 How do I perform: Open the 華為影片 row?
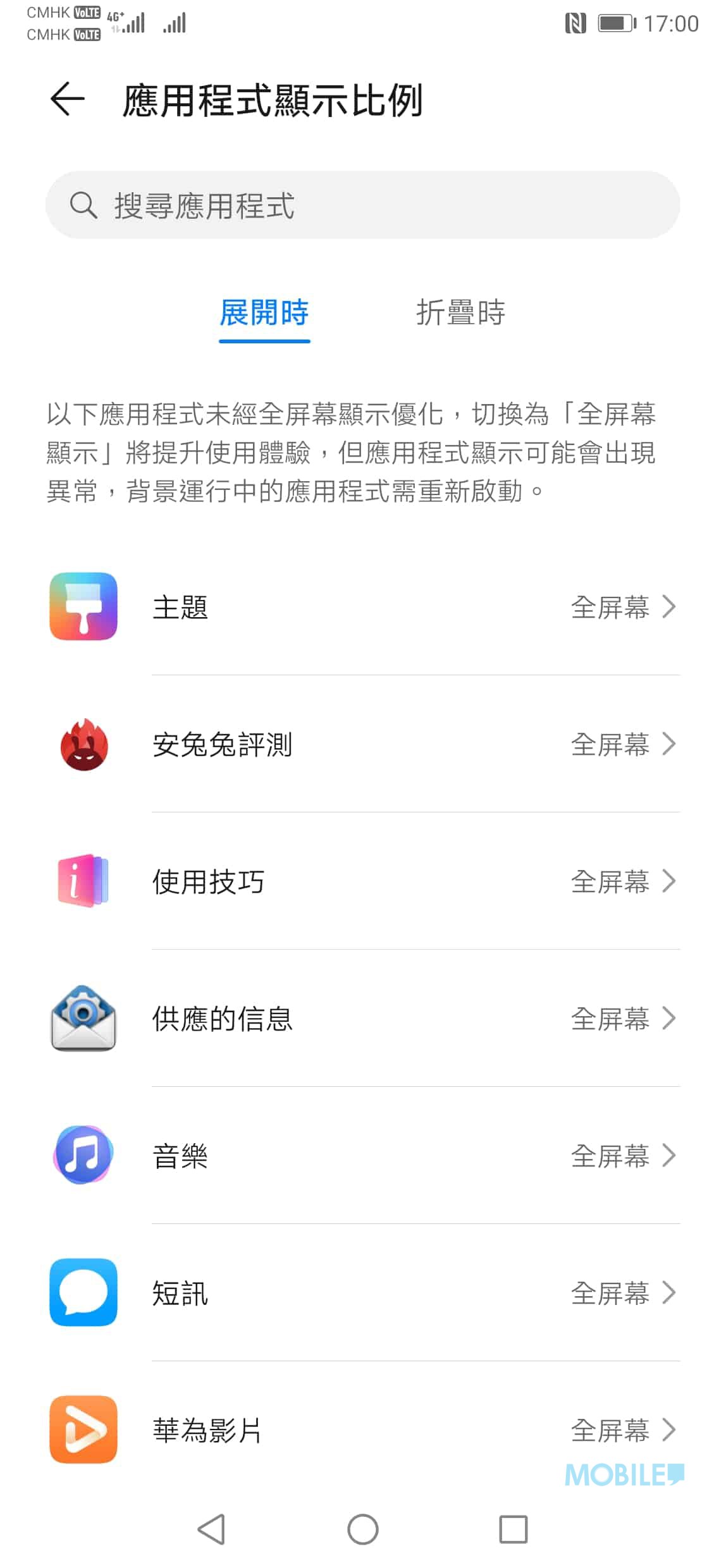pyautogui.click(x=363, y=1430)
